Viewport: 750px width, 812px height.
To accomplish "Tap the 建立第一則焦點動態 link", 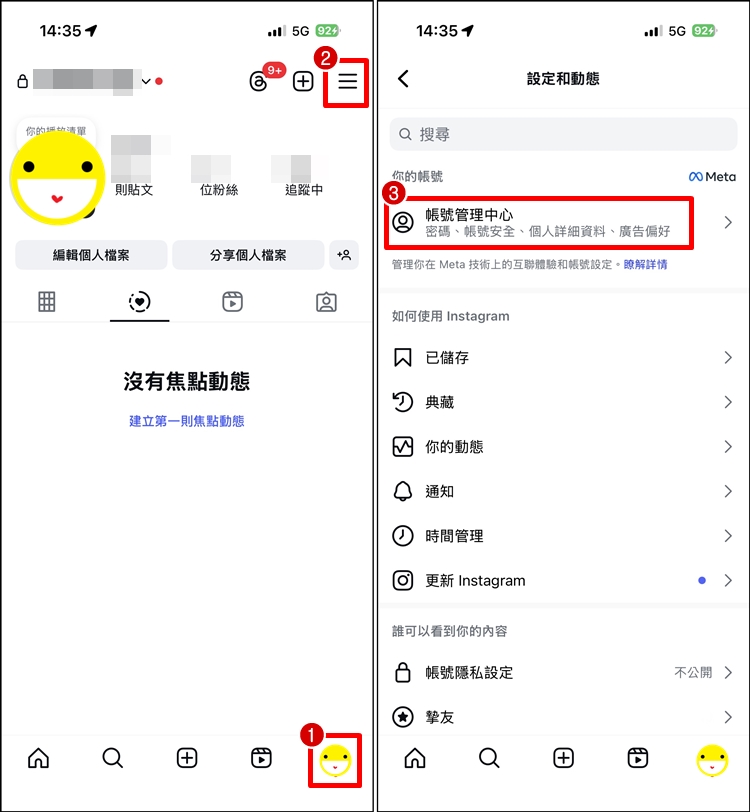I will 186,420.
